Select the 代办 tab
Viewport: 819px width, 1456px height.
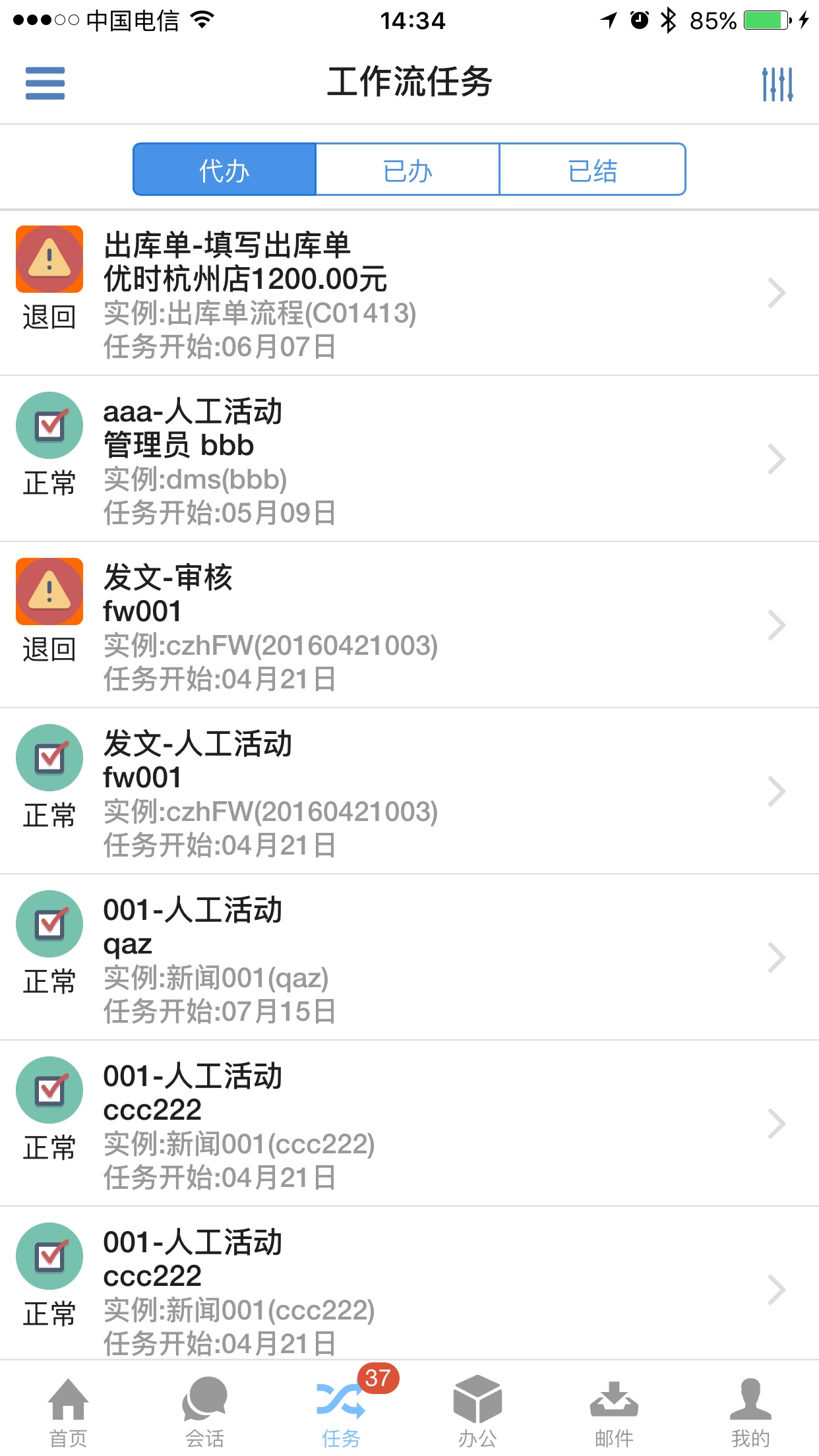(224, 169)
